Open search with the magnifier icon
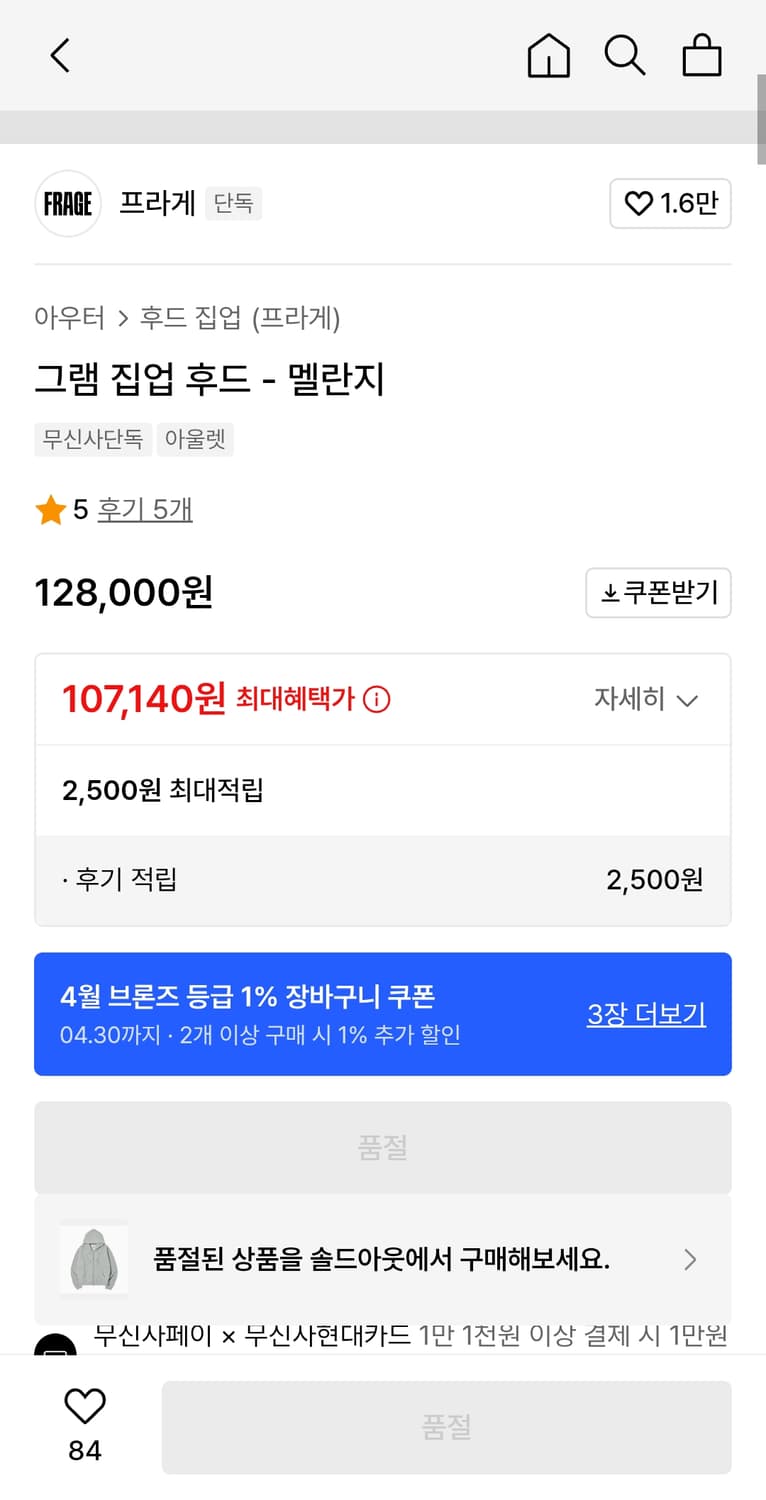 (x=626, y=55)
